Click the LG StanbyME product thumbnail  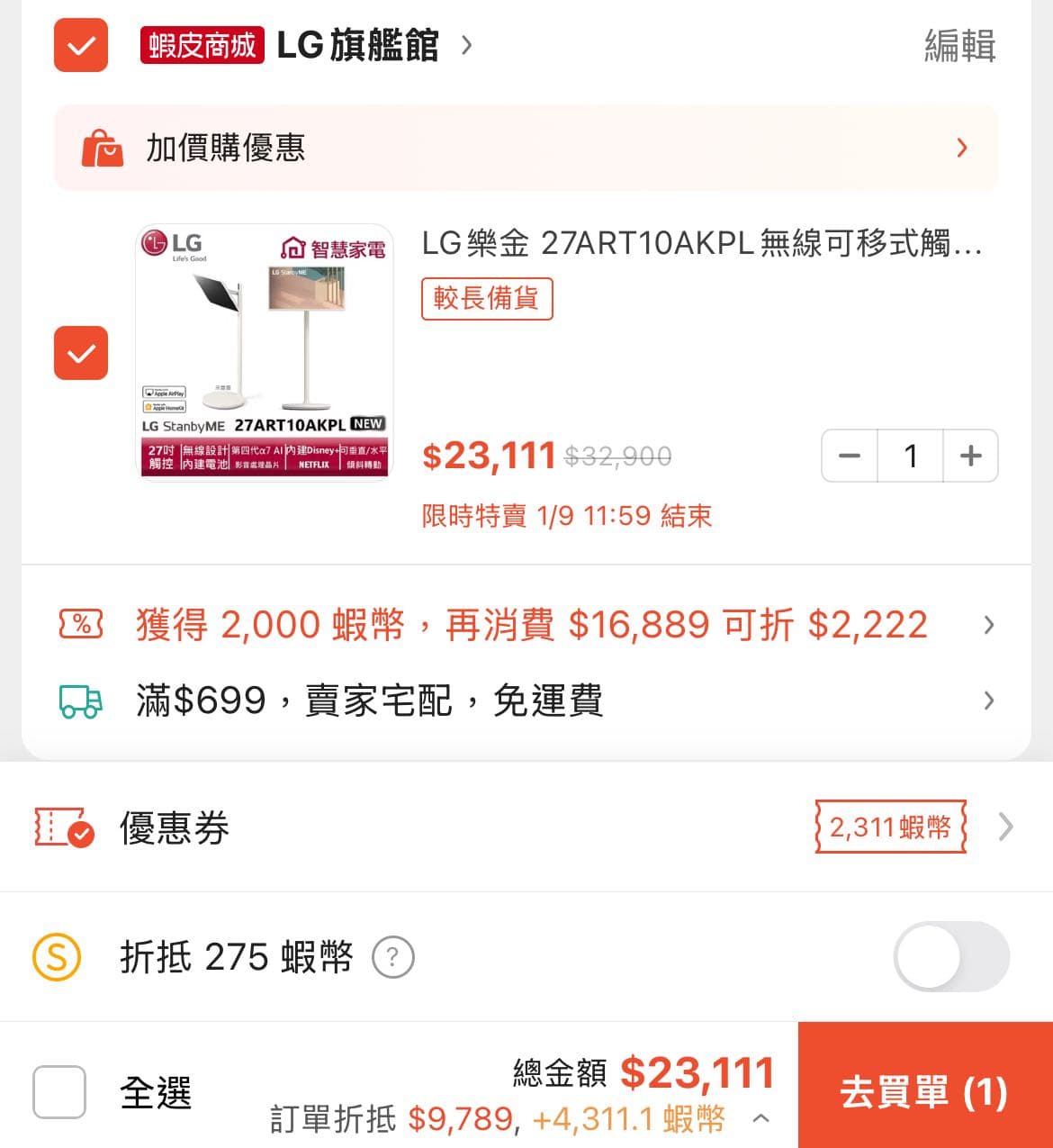(264, 353)
